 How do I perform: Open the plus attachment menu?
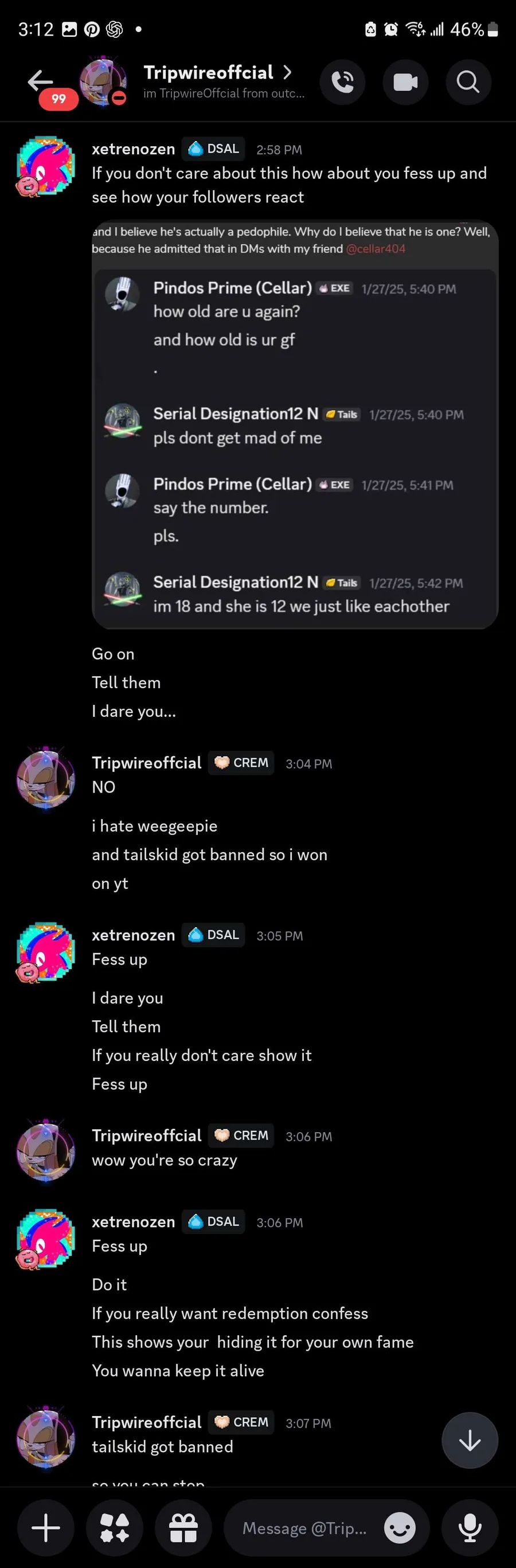[x=46, y=1528]
